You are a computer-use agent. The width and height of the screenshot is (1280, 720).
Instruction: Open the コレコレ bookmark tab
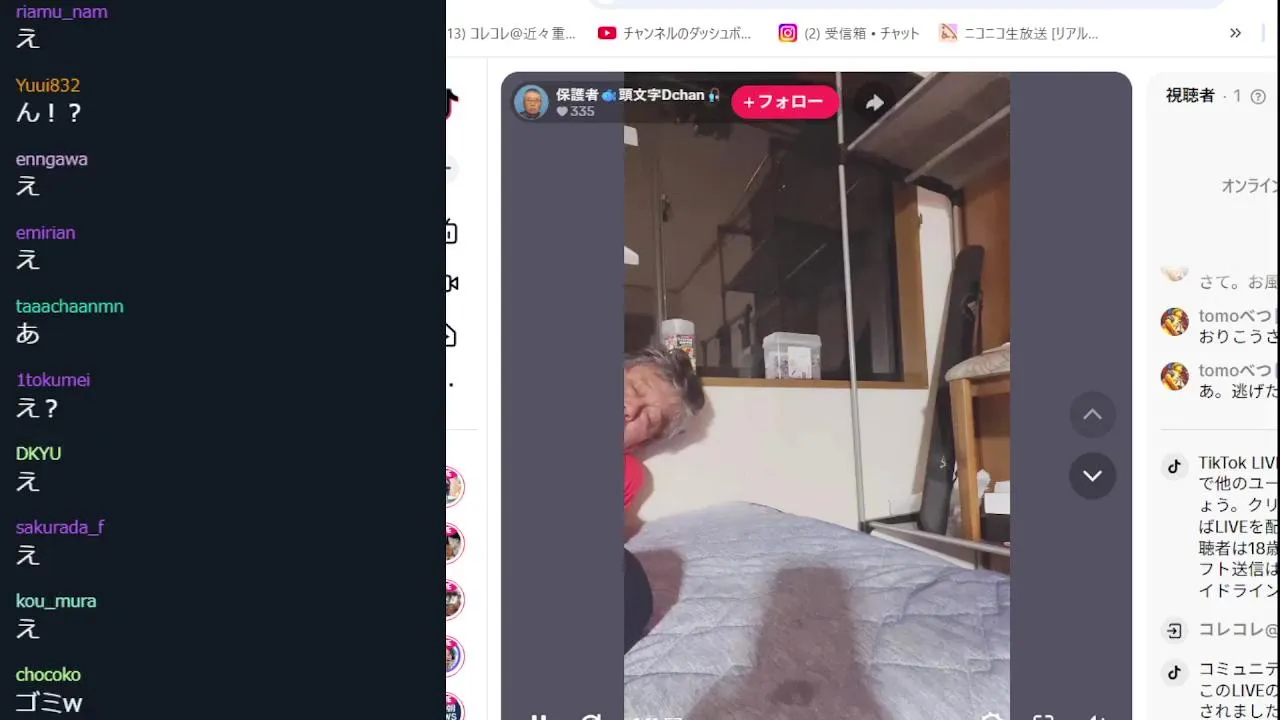[x=512, y=33]
